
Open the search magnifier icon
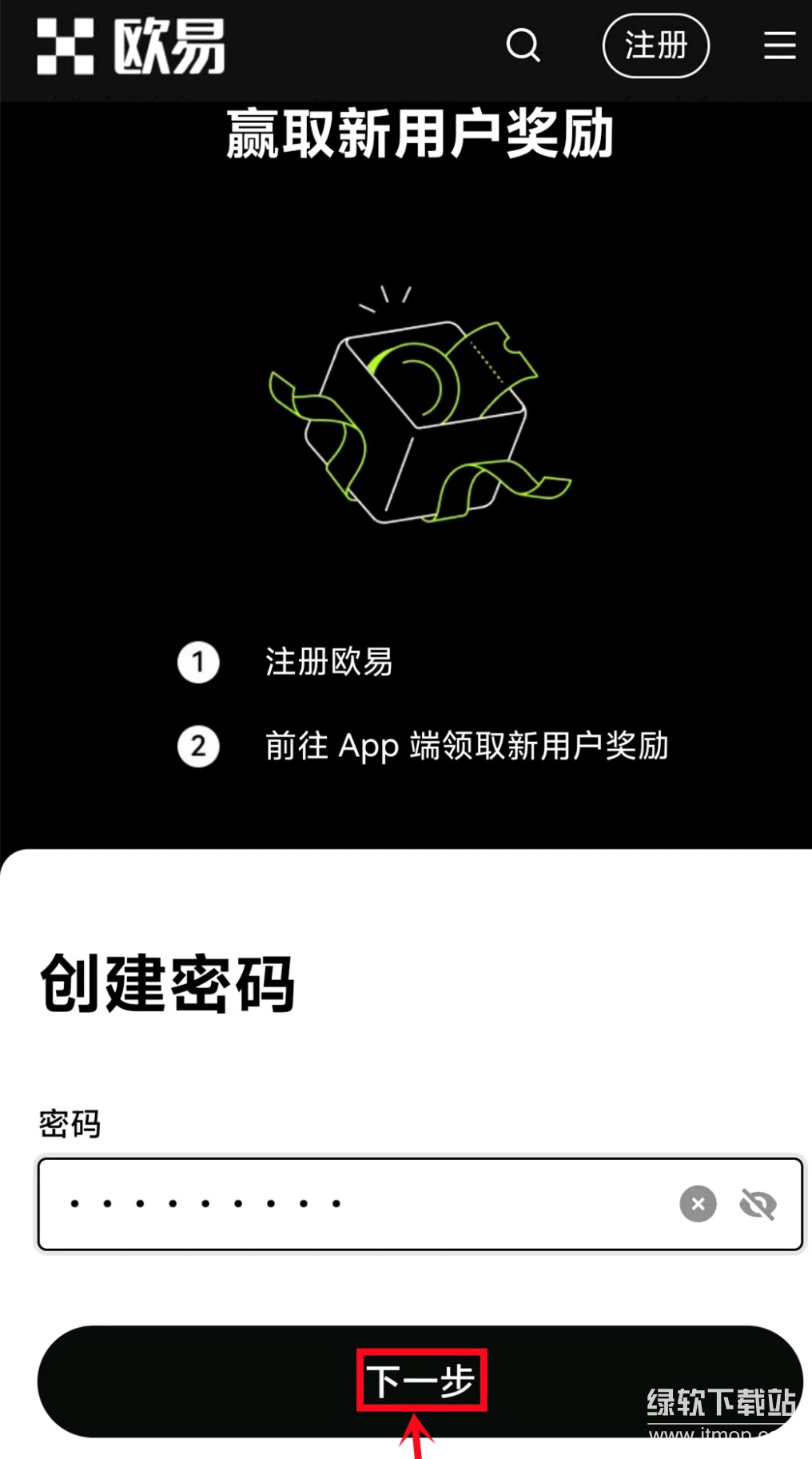(x=523, y=46)
